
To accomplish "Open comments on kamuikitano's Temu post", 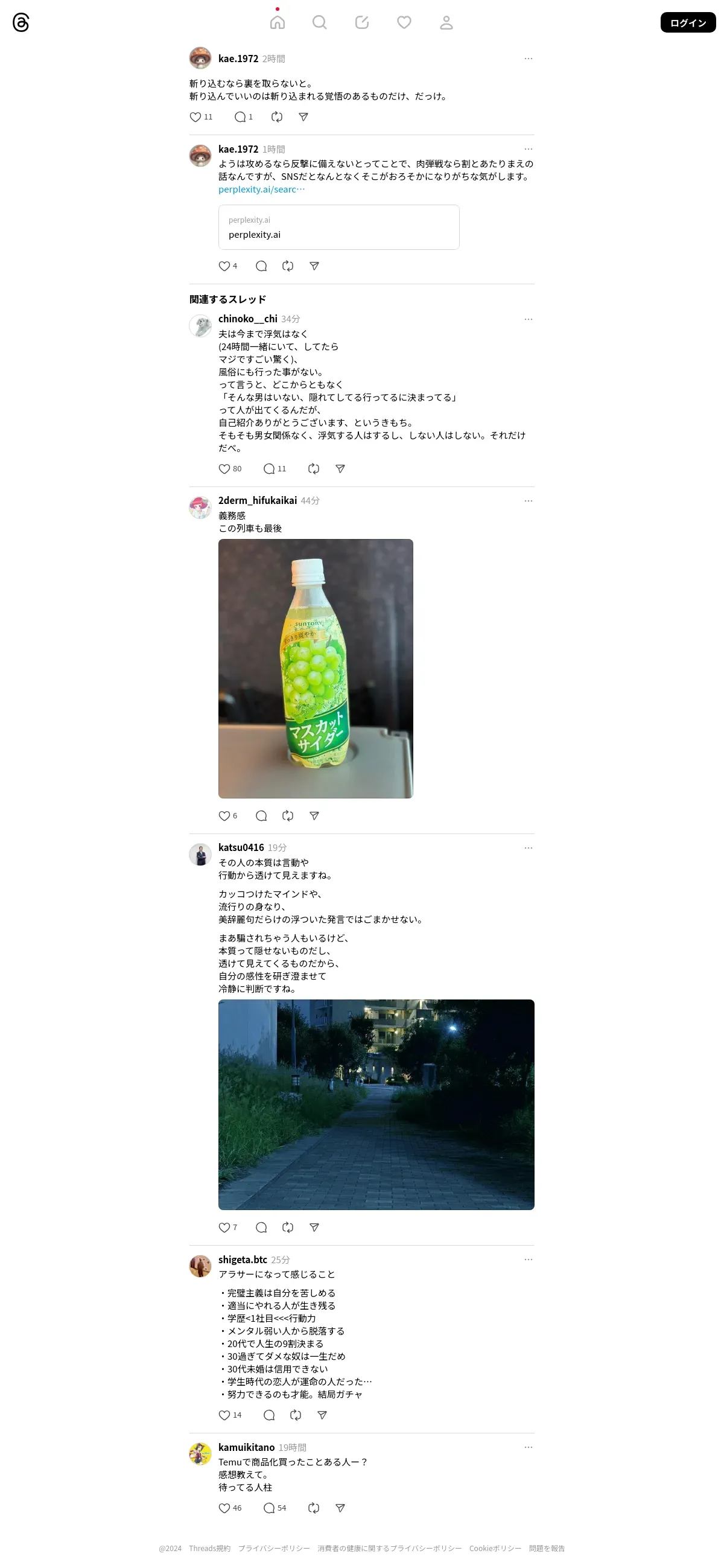I will tap(275, 1508).
